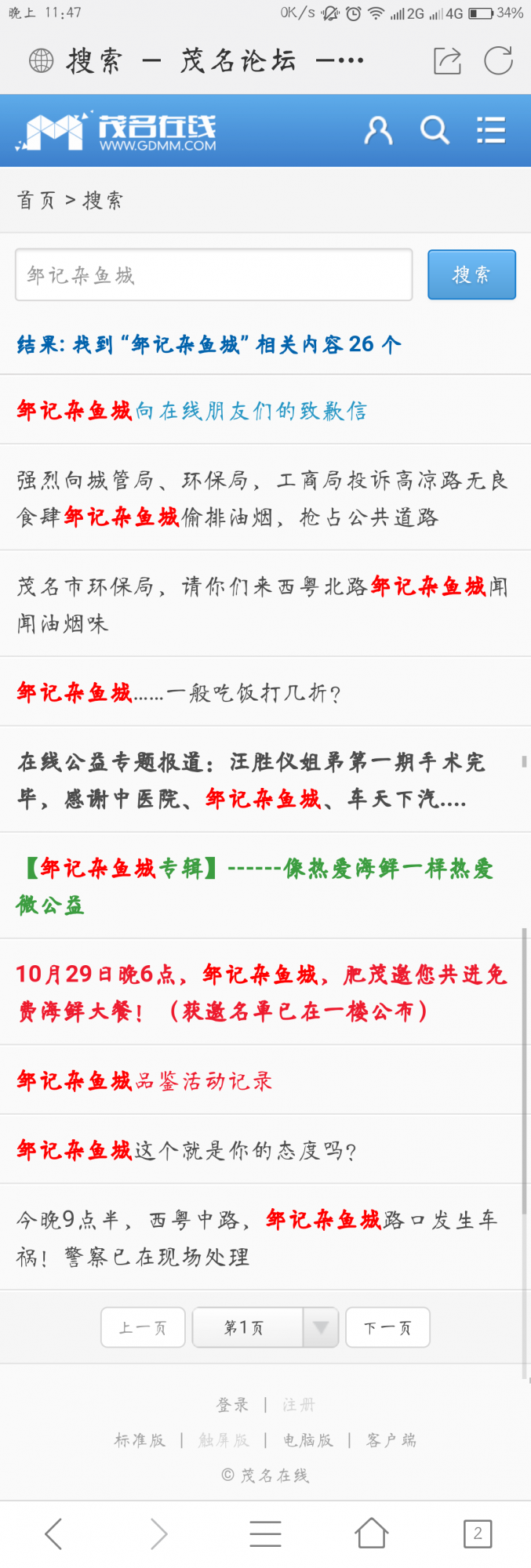This screenshot has height=1568, width=531.
Task: Open result 邹记杂鱼城……一般吃饭打几折?
Action: click(180, 692)
